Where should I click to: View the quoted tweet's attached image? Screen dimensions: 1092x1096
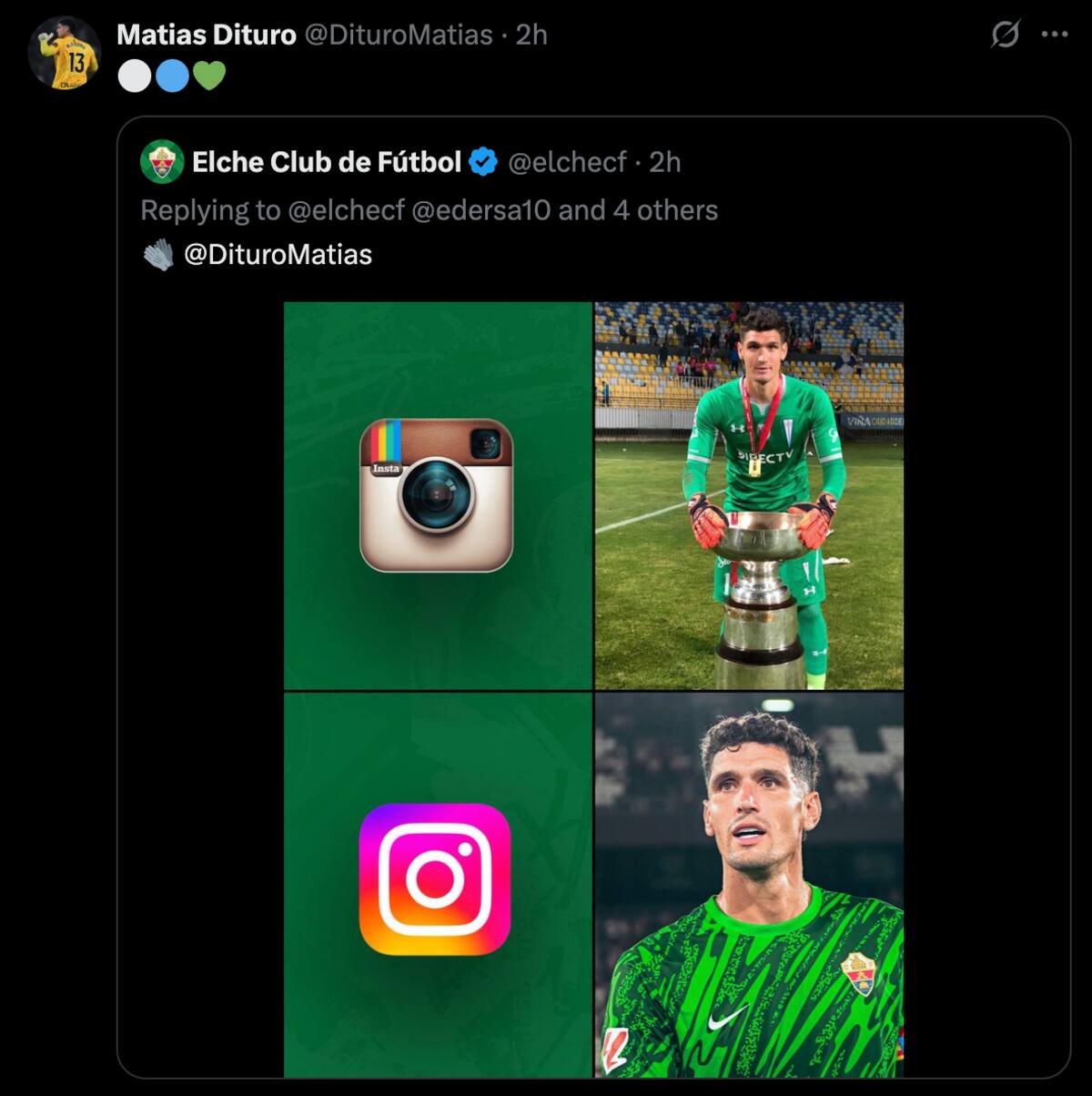point(593,689)
